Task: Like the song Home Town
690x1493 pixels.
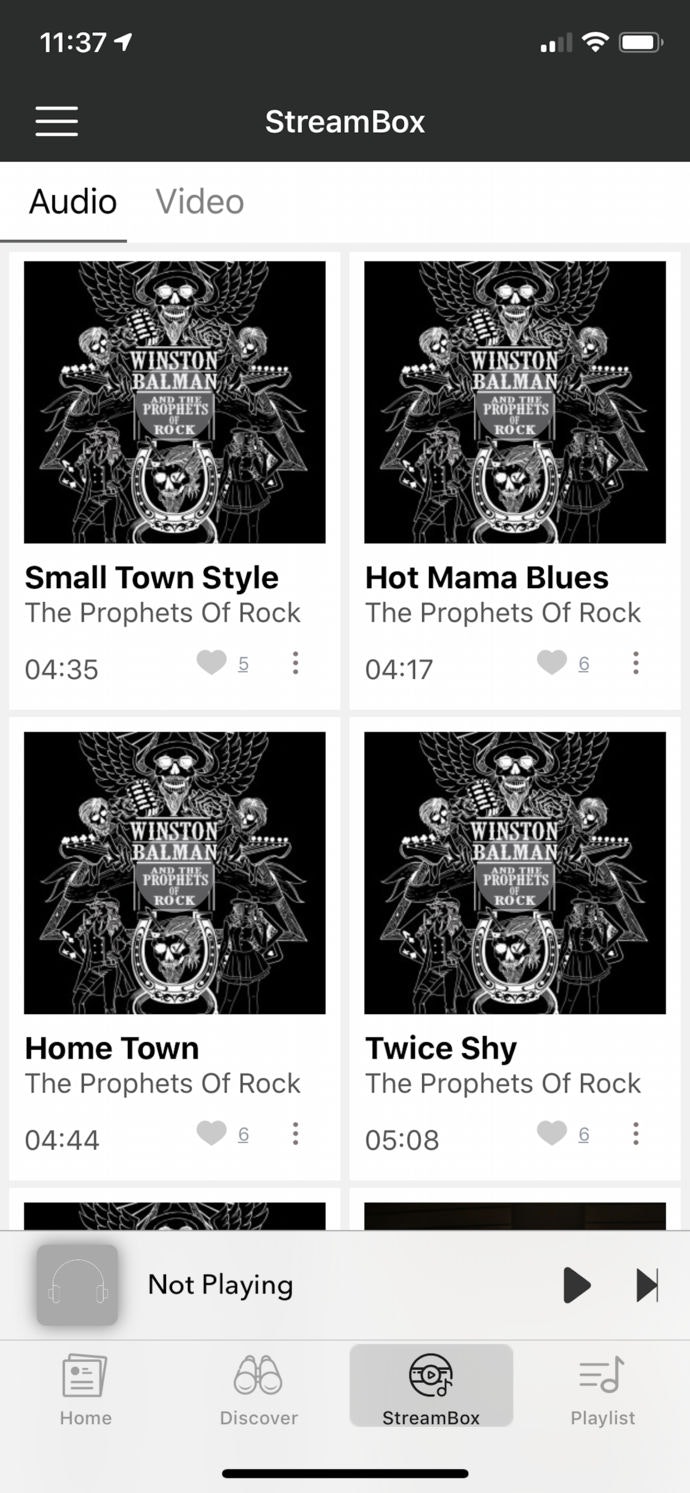Action: click(x=211, y=1133)
